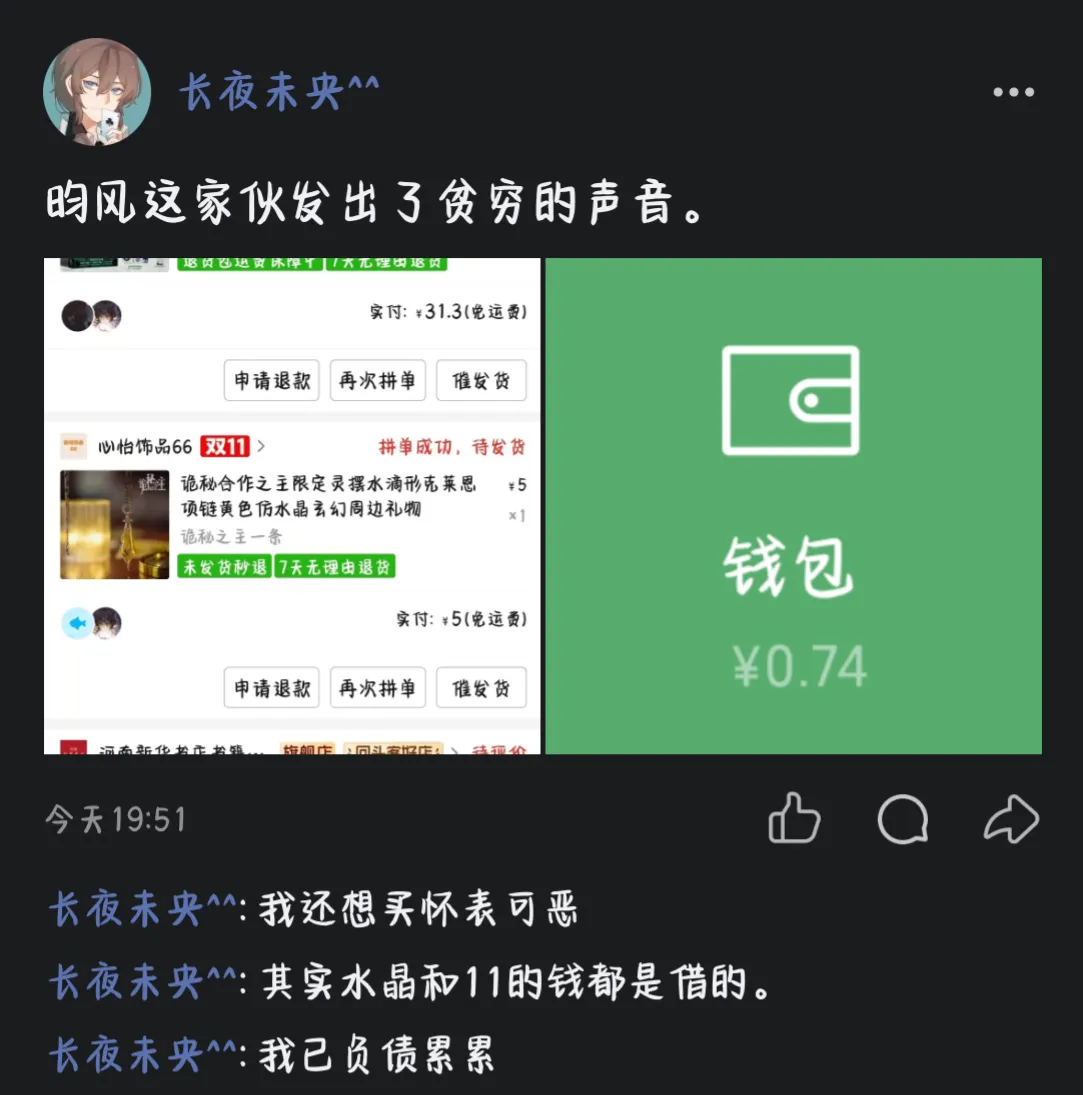Open the avatar of 长夜未央^^
The height and width of the screenshot is (1095, 1083).
coord(97,92)
